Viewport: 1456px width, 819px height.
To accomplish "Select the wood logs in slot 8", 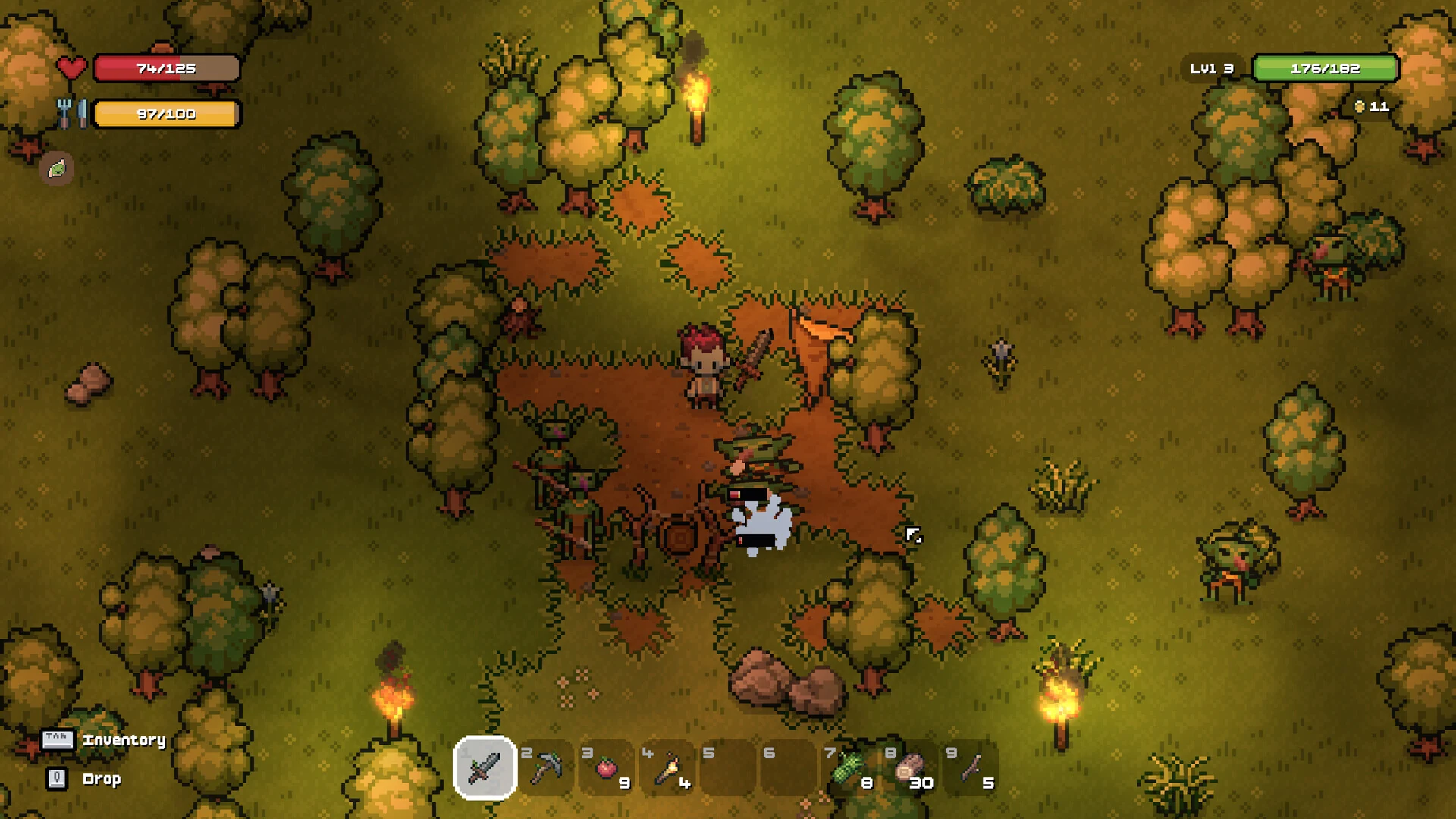I will [x=909, y=767].
